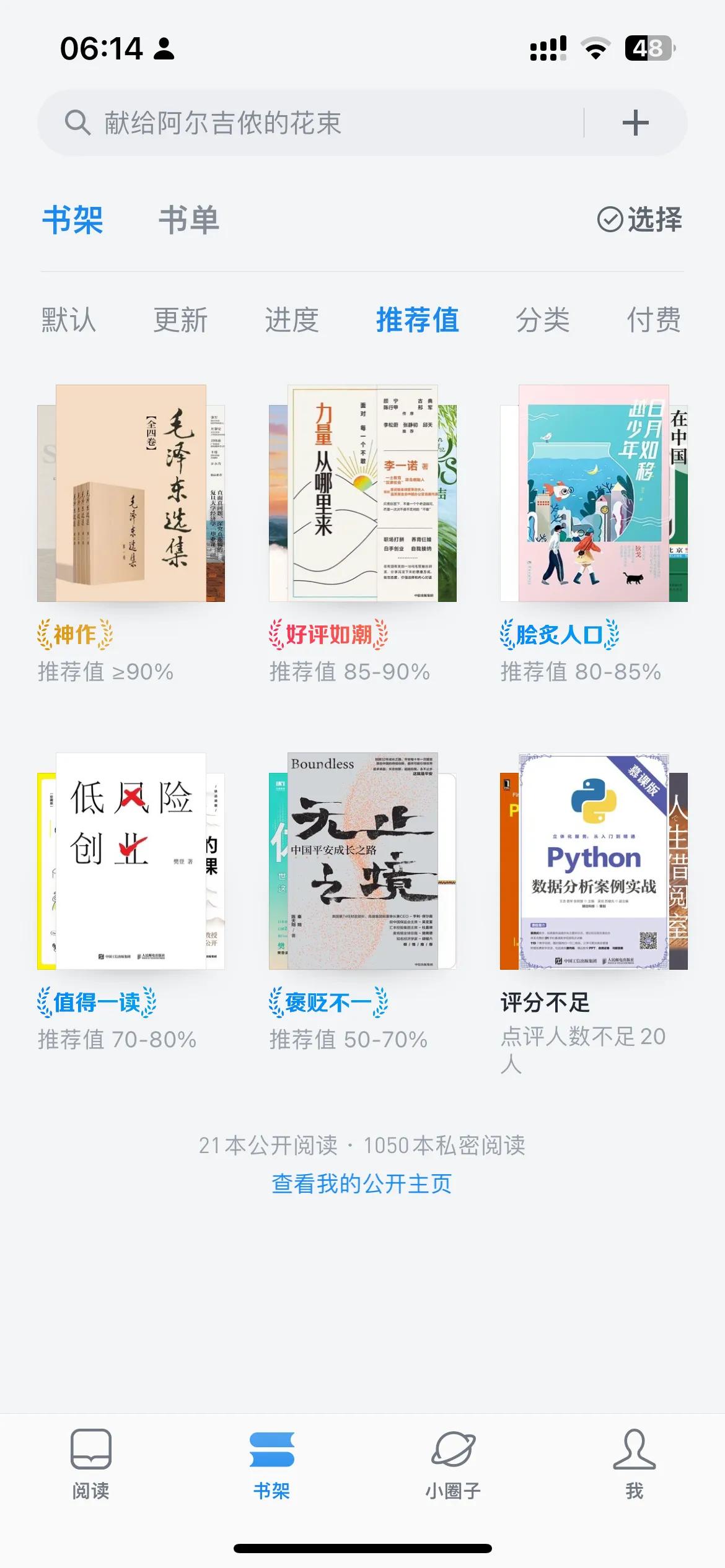Switch to the 书单 tab
Image resolution: width=725 pixels, height=1568 pixels.
coord(188,220)
